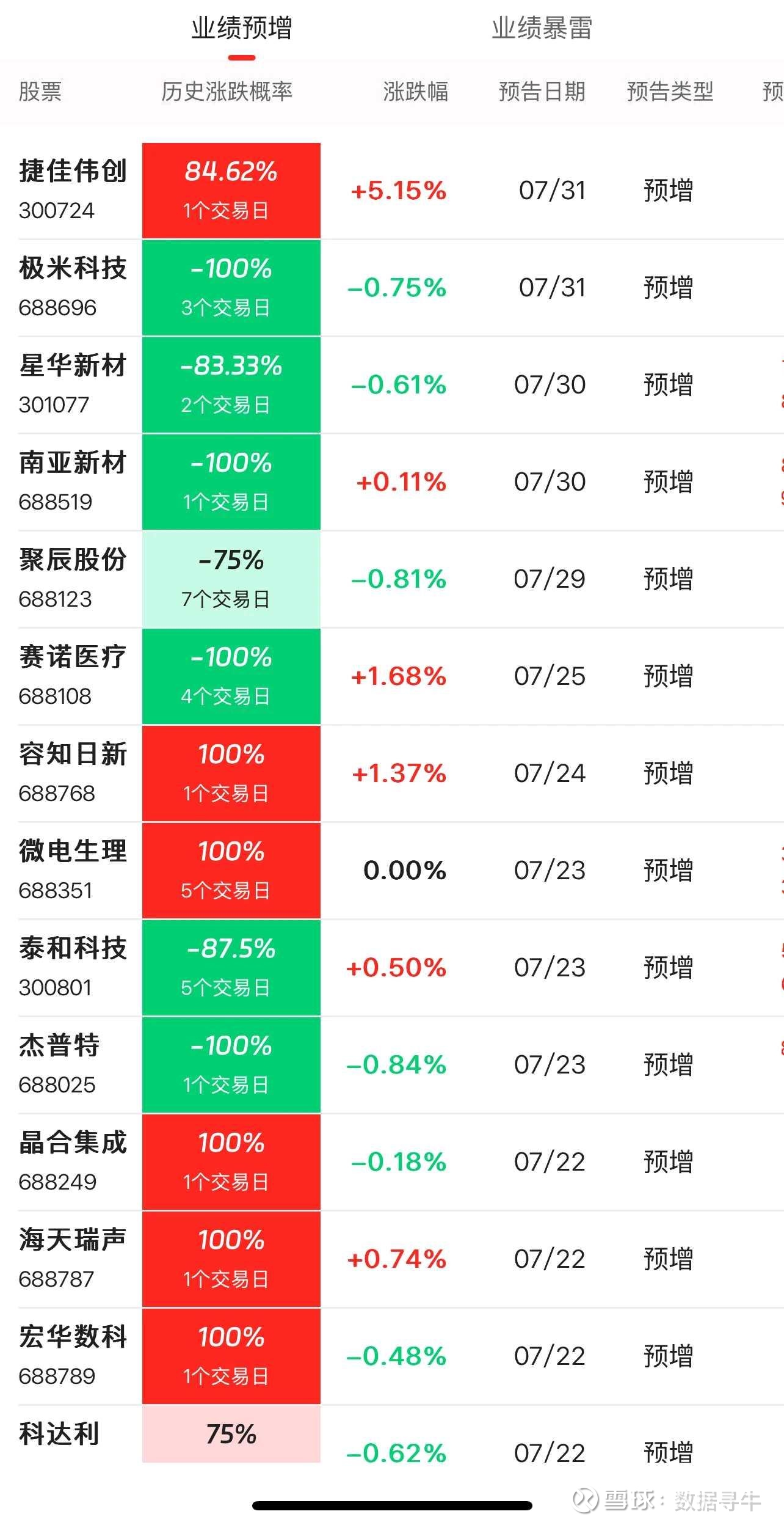Switch to the 业绩暴雷 tab
This screenshot has width=784, height=1525.
tap(542, 29)
